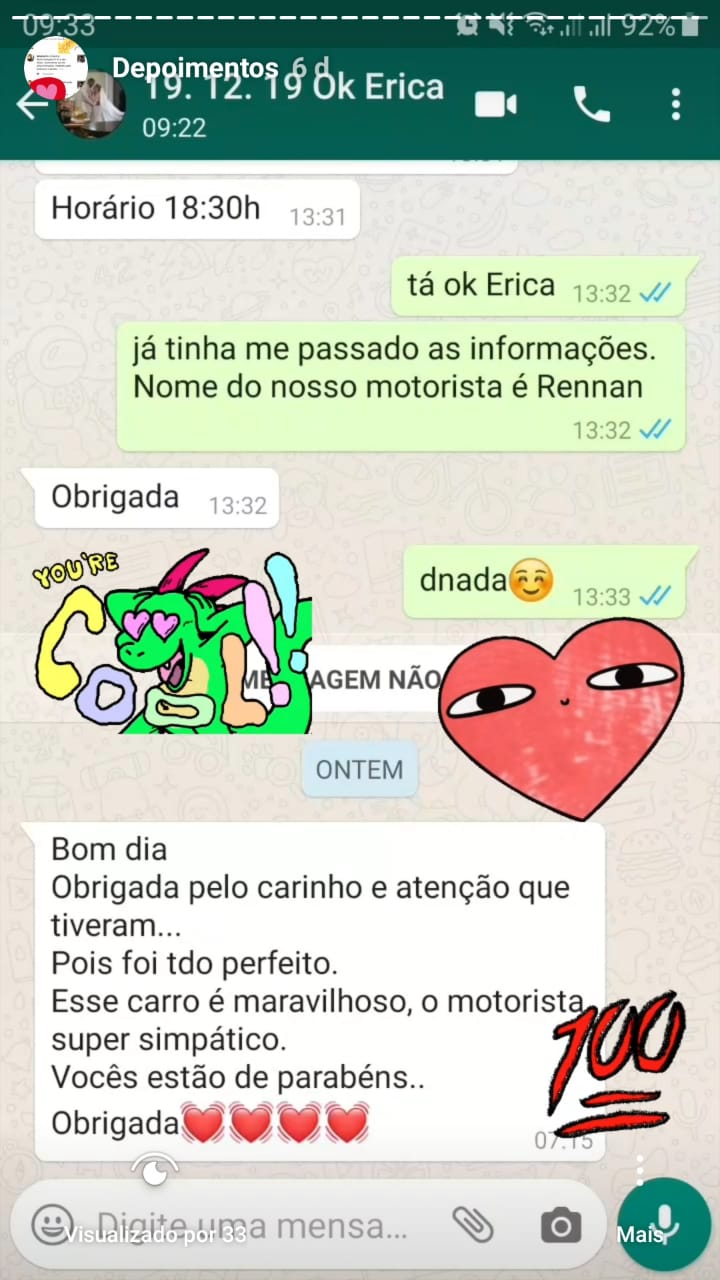
Task: Open the Depoimentos highlight cover
Action: 56,69
